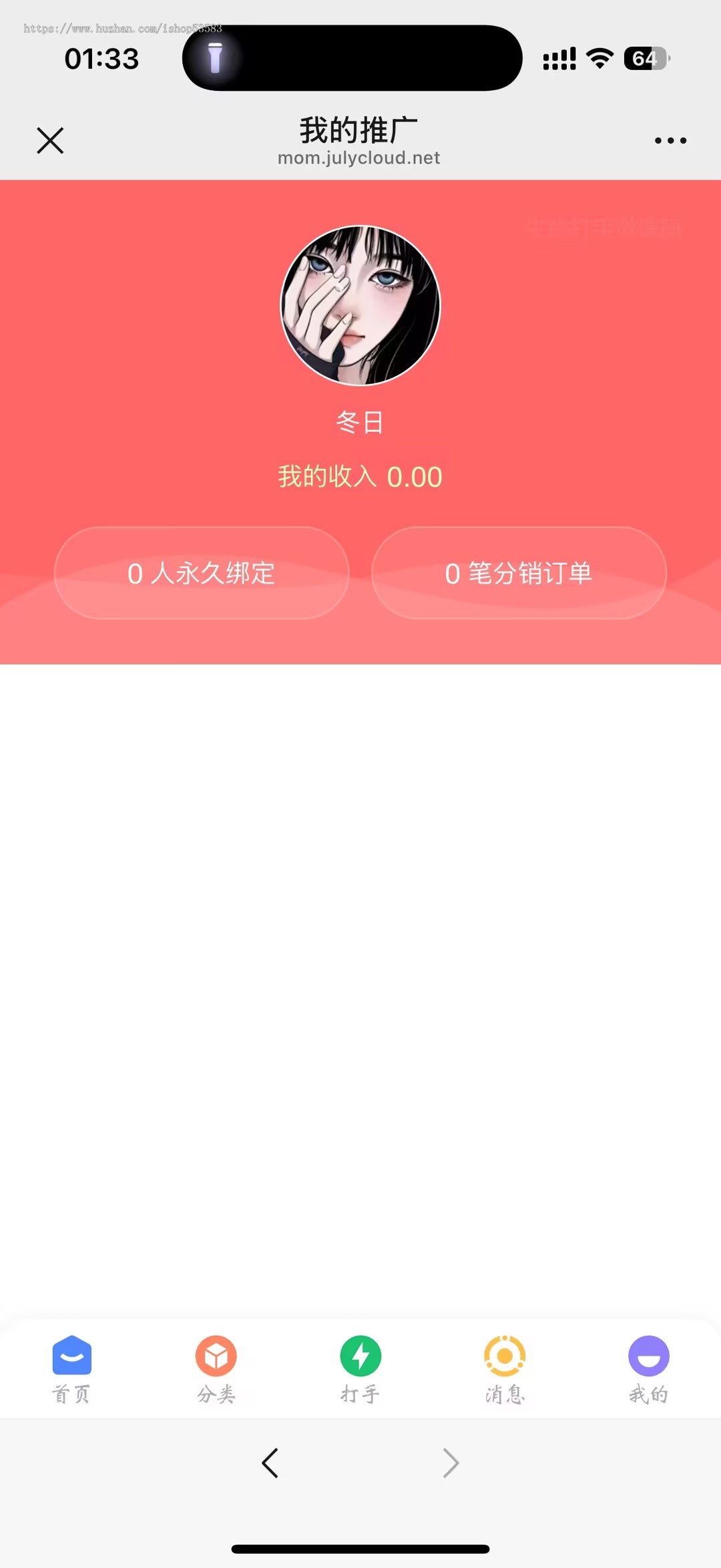This screenshot has height=1568, width=721.
Task: Tap the back arrow at the bottom
Action: click(x=270, y=1462)
